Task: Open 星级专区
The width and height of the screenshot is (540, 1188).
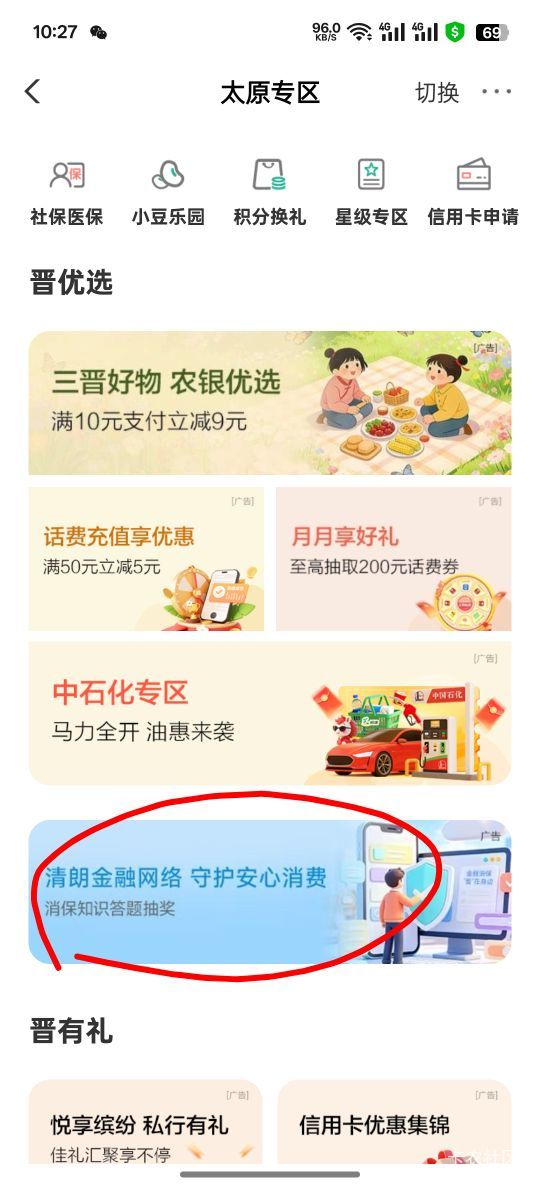Action: coord(371,192)
